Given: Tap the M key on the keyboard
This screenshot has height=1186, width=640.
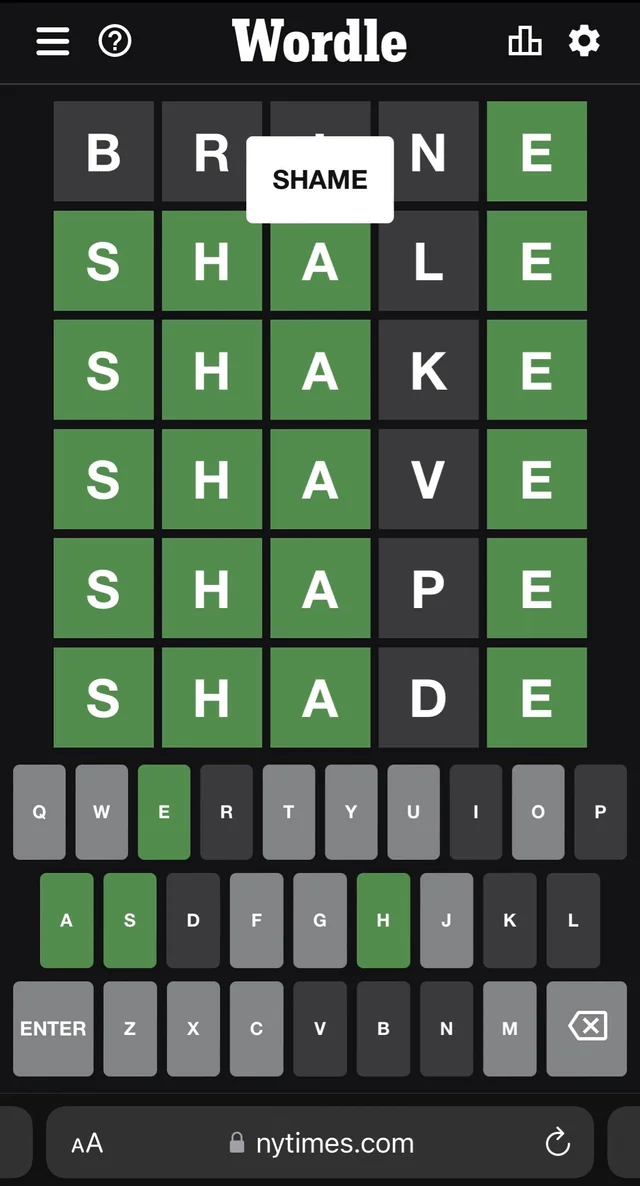Looking at the screenshot, I should tap(510, 1028).
